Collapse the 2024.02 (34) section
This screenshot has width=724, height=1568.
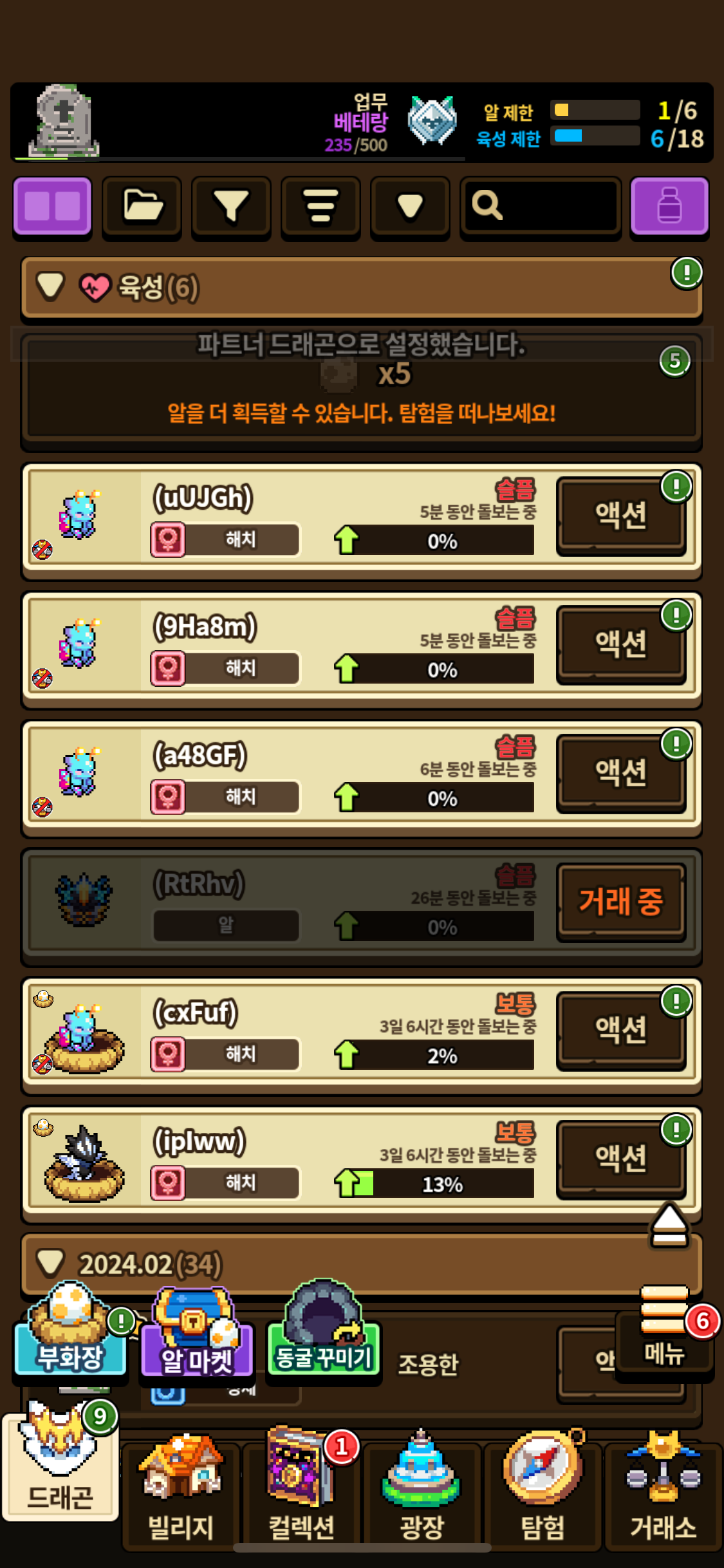(x=50, y=1263)
